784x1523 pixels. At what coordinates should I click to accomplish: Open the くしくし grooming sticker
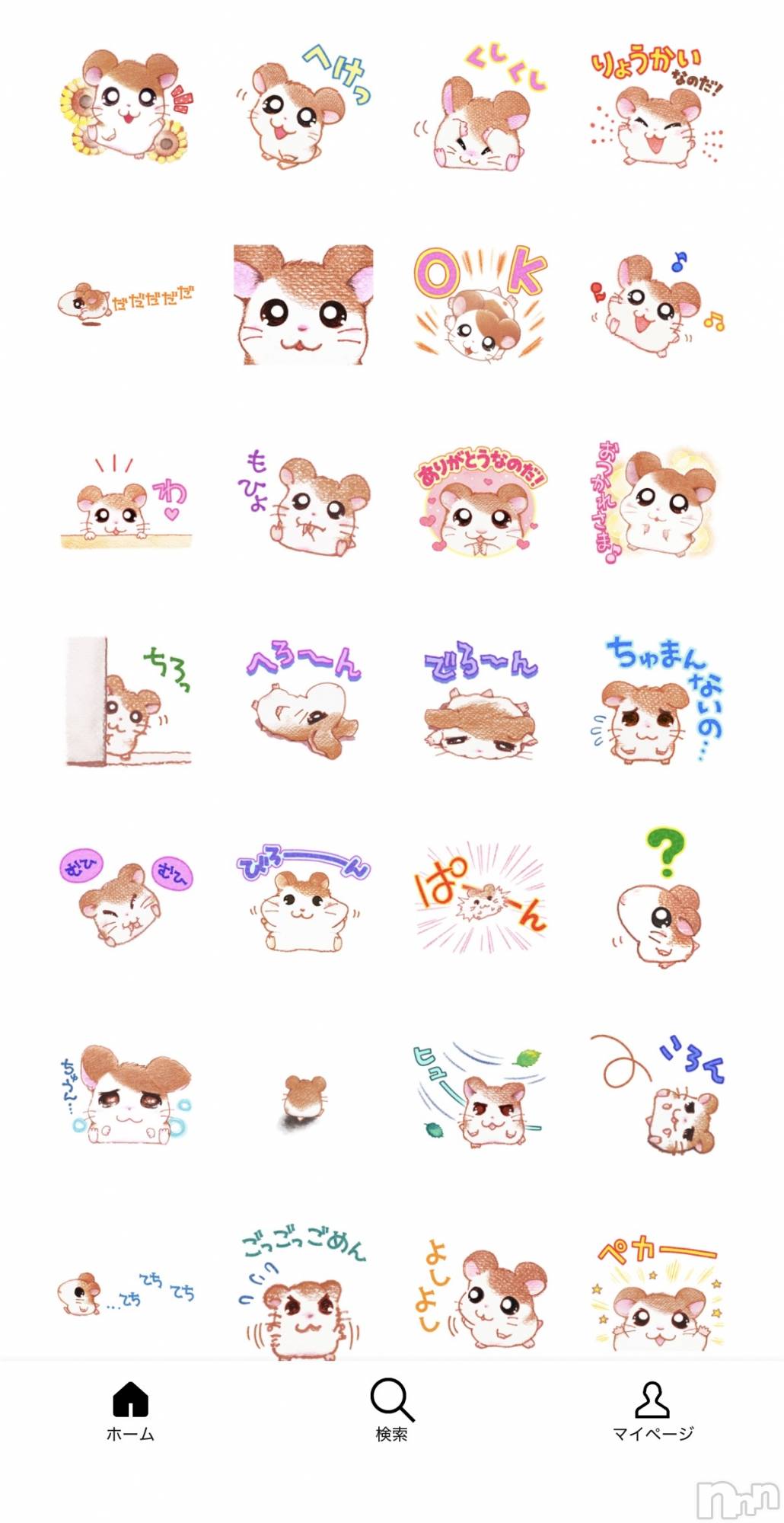pyautogui.click(x=480, y=107)
